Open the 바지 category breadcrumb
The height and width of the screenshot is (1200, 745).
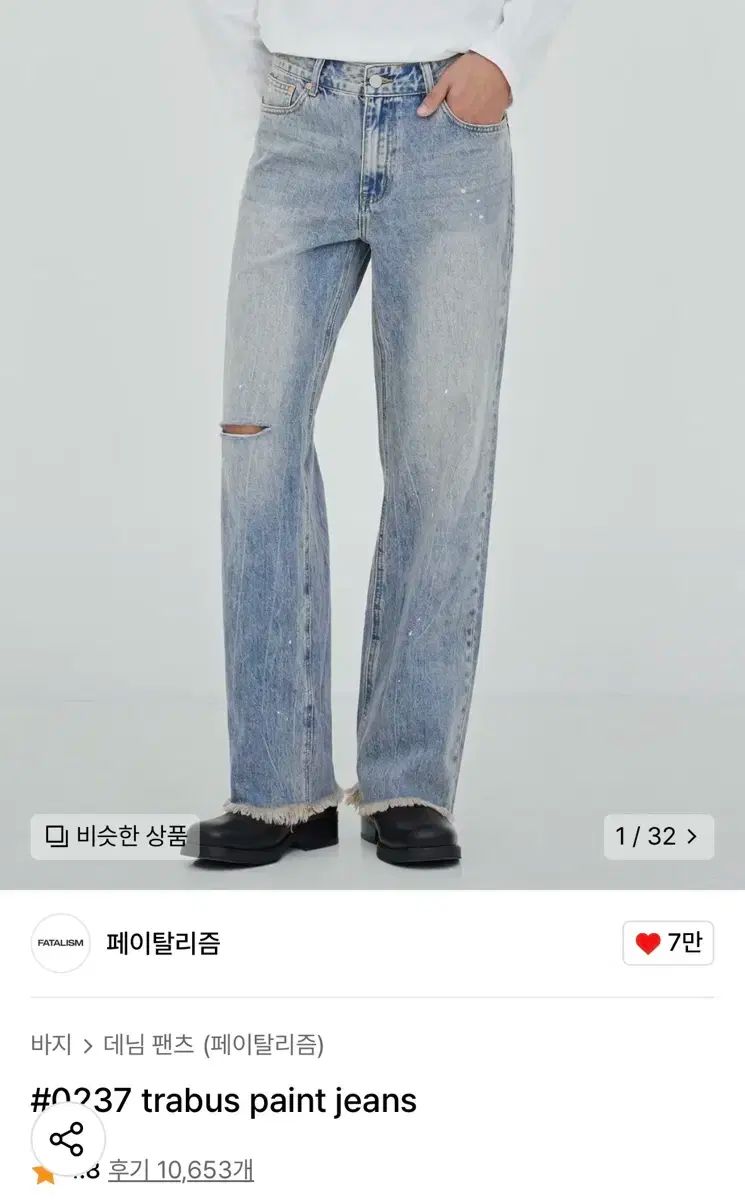click(x=51, y=1046)
